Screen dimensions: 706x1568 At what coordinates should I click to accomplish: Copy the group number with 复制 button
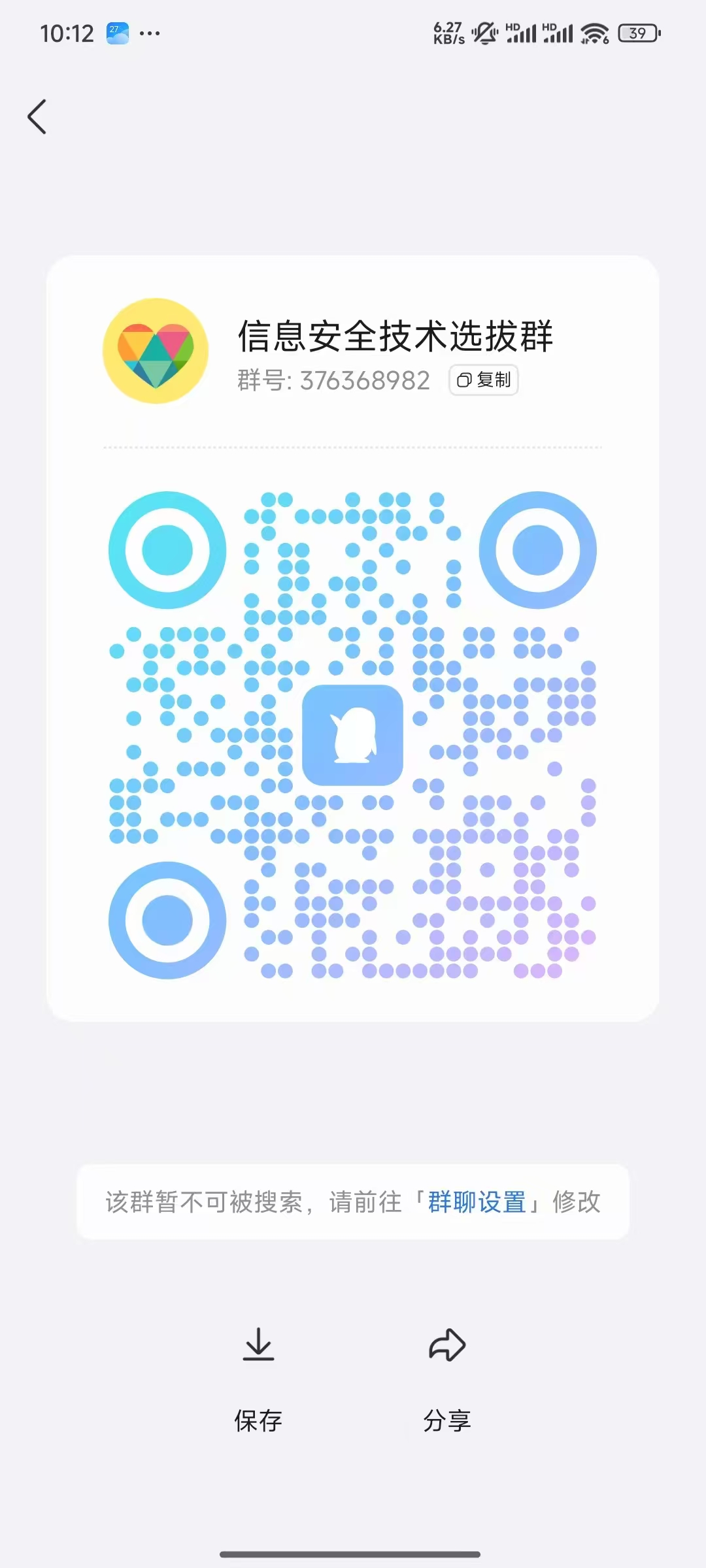[484, 380]
